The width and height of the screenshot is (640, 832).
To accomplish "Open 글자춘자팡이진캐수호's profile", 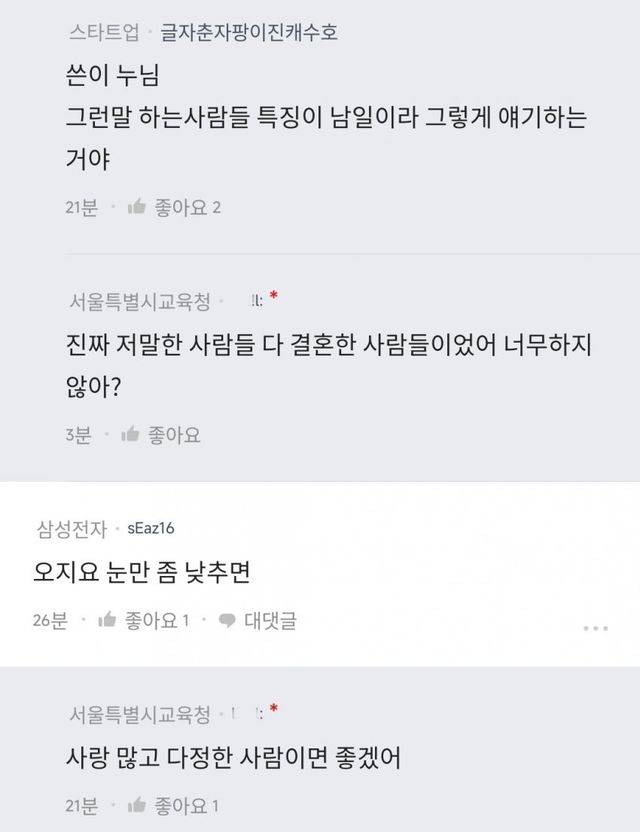I will coord(249,32).
